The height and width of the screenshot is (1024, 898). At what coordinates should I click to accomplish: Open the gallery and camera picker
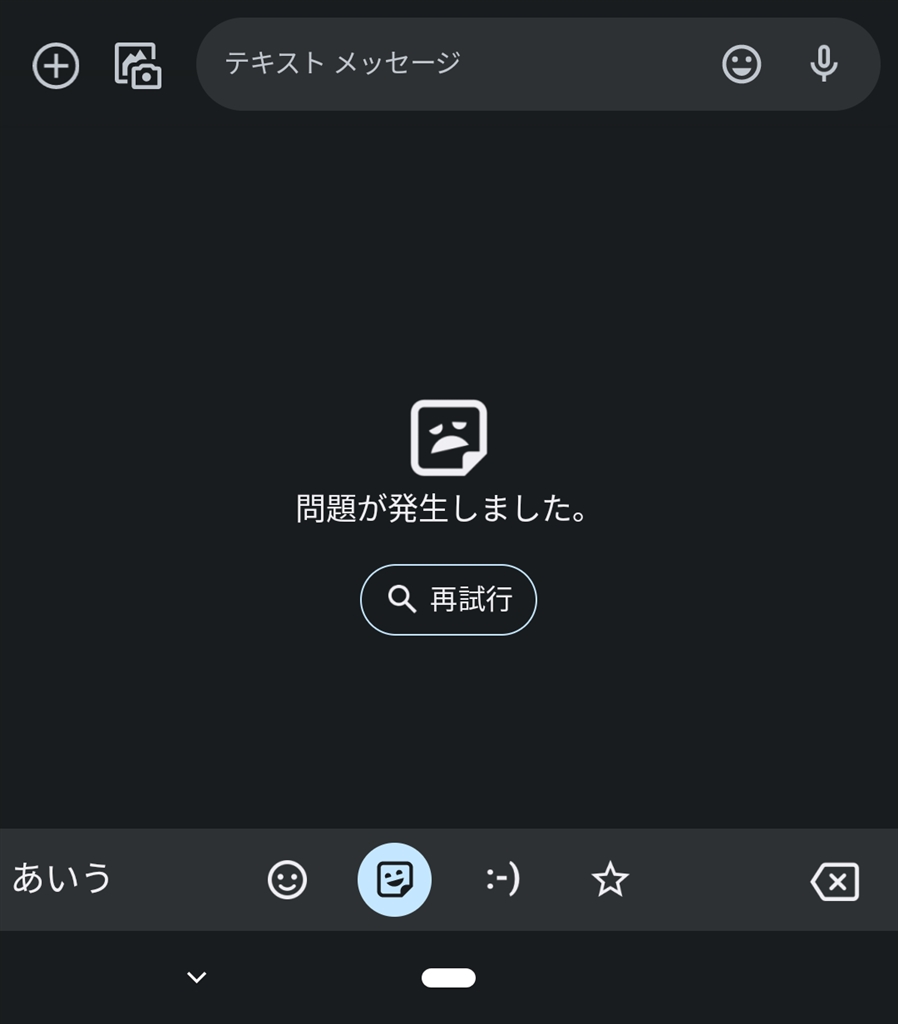tap(138, 66)
